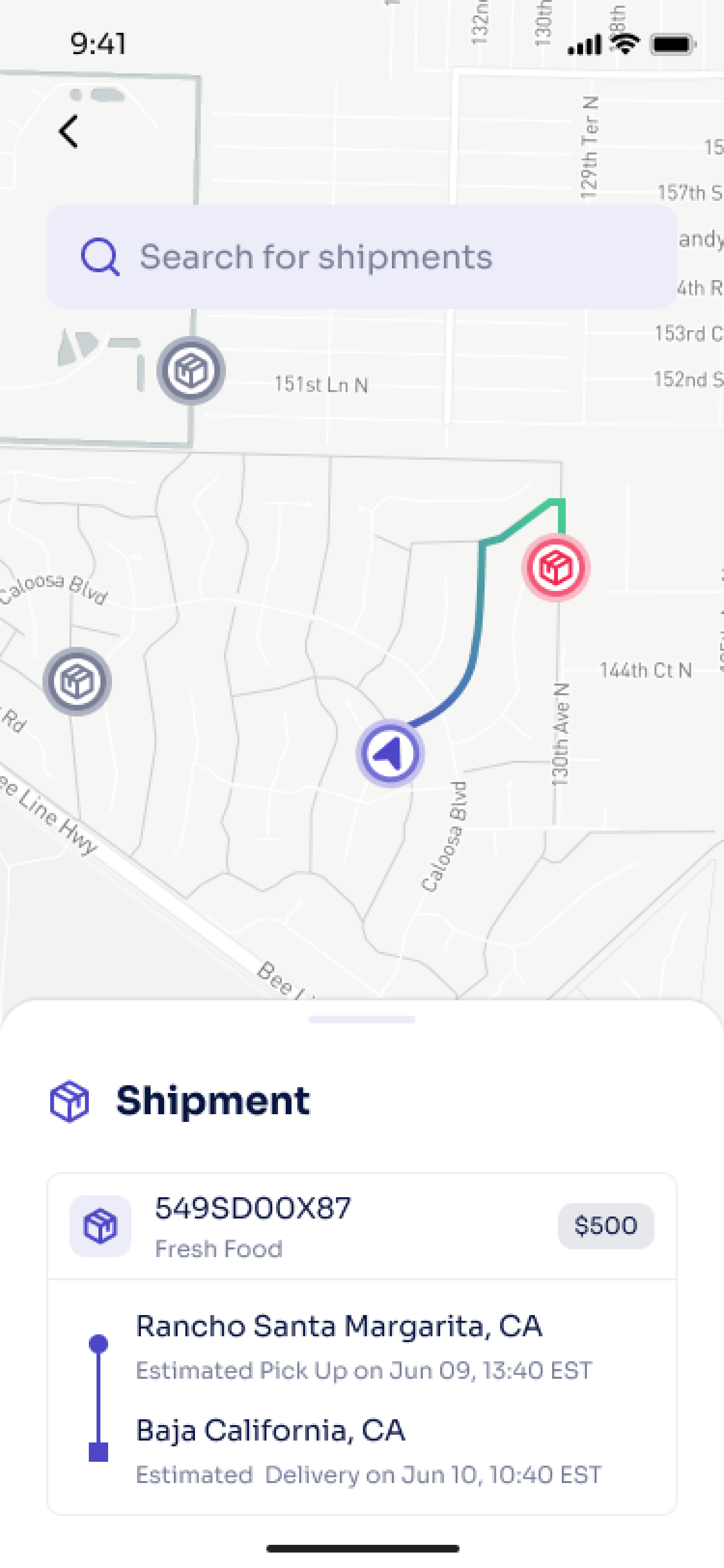
Task: Tap the red package destination marker
Action: pyautogui.click(x=556, y=567)
